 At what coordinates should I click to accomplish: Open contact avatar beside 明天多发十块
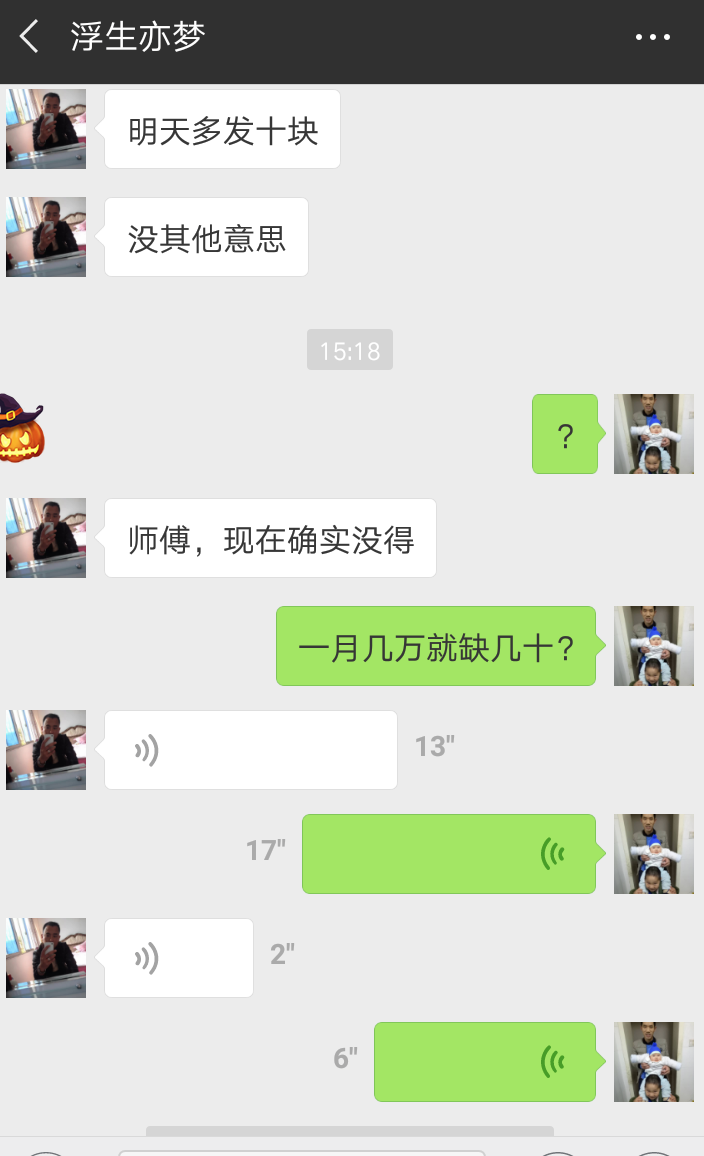[46, 129]
